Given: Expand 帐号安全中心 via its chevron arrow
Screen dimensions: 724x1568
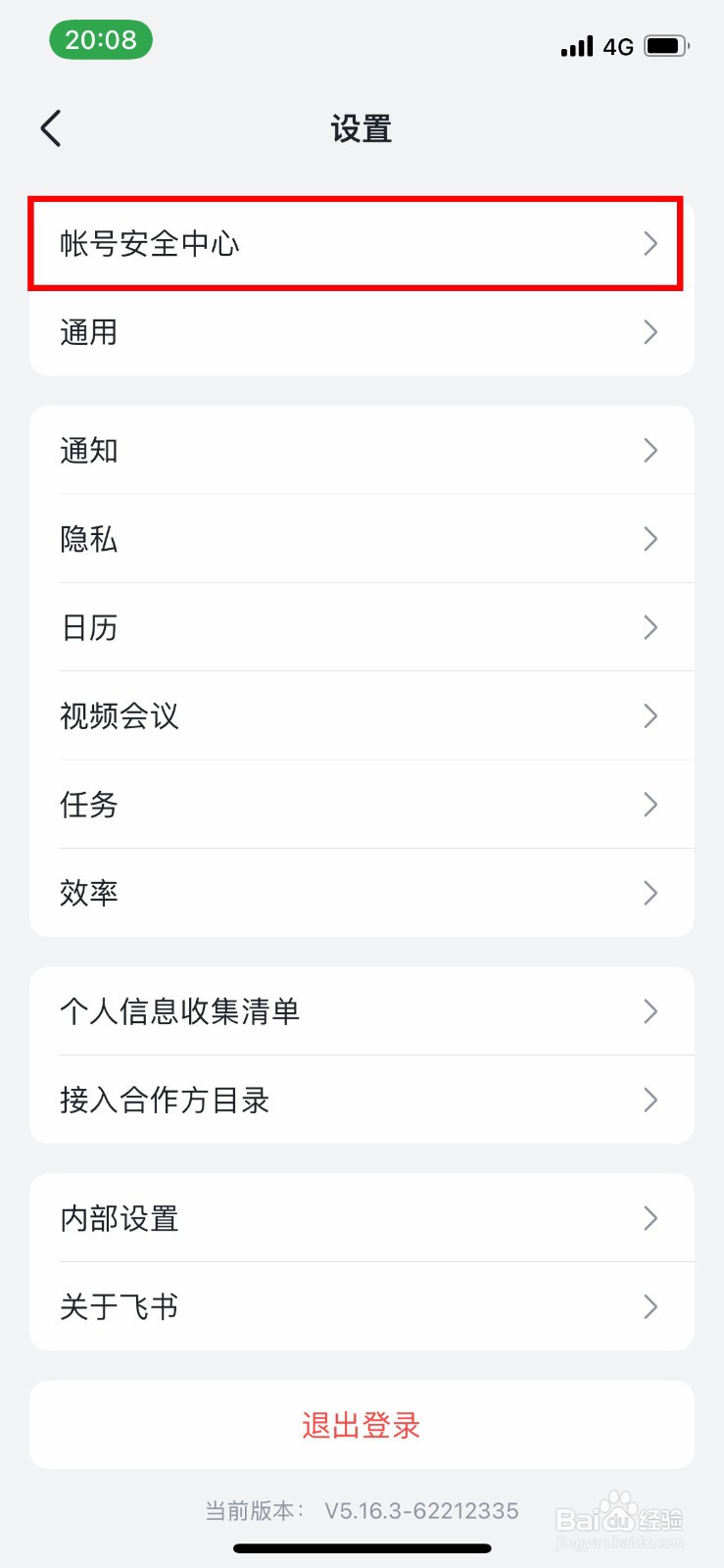Looking at the screenshot, I should pos(651,244).
